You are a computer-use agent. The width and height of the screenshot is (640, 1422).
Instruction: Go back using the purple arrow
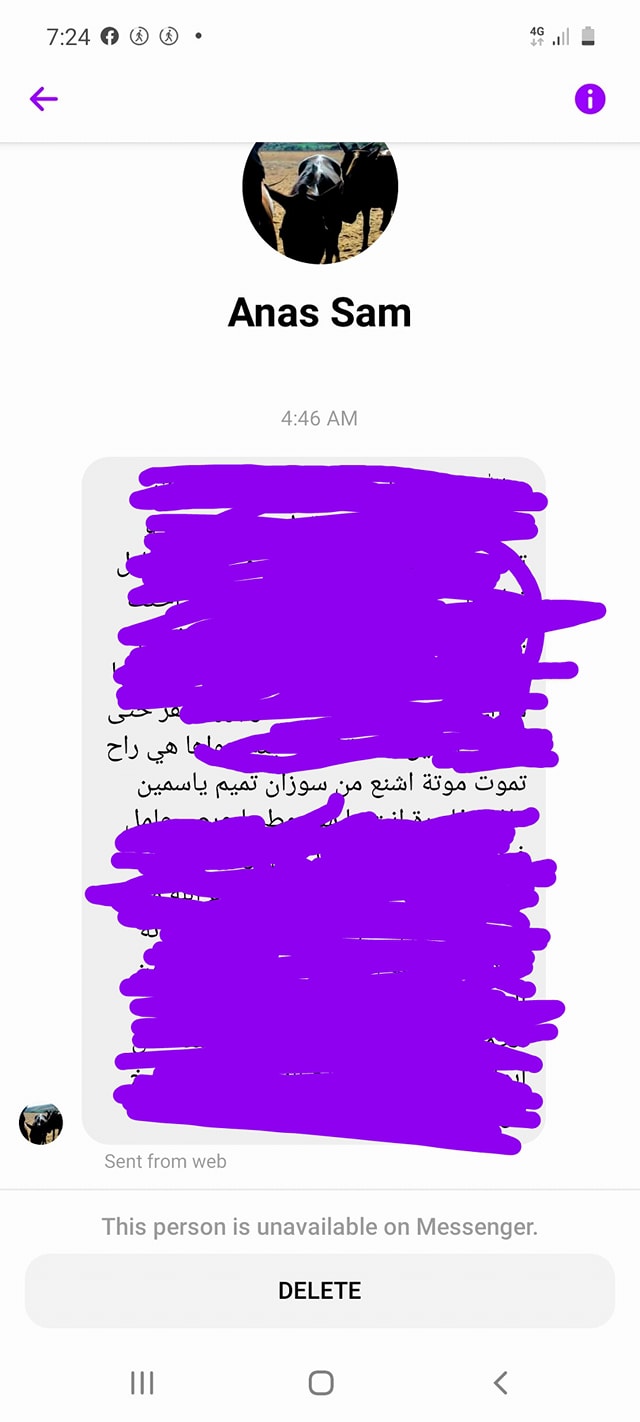pos(44,99)
